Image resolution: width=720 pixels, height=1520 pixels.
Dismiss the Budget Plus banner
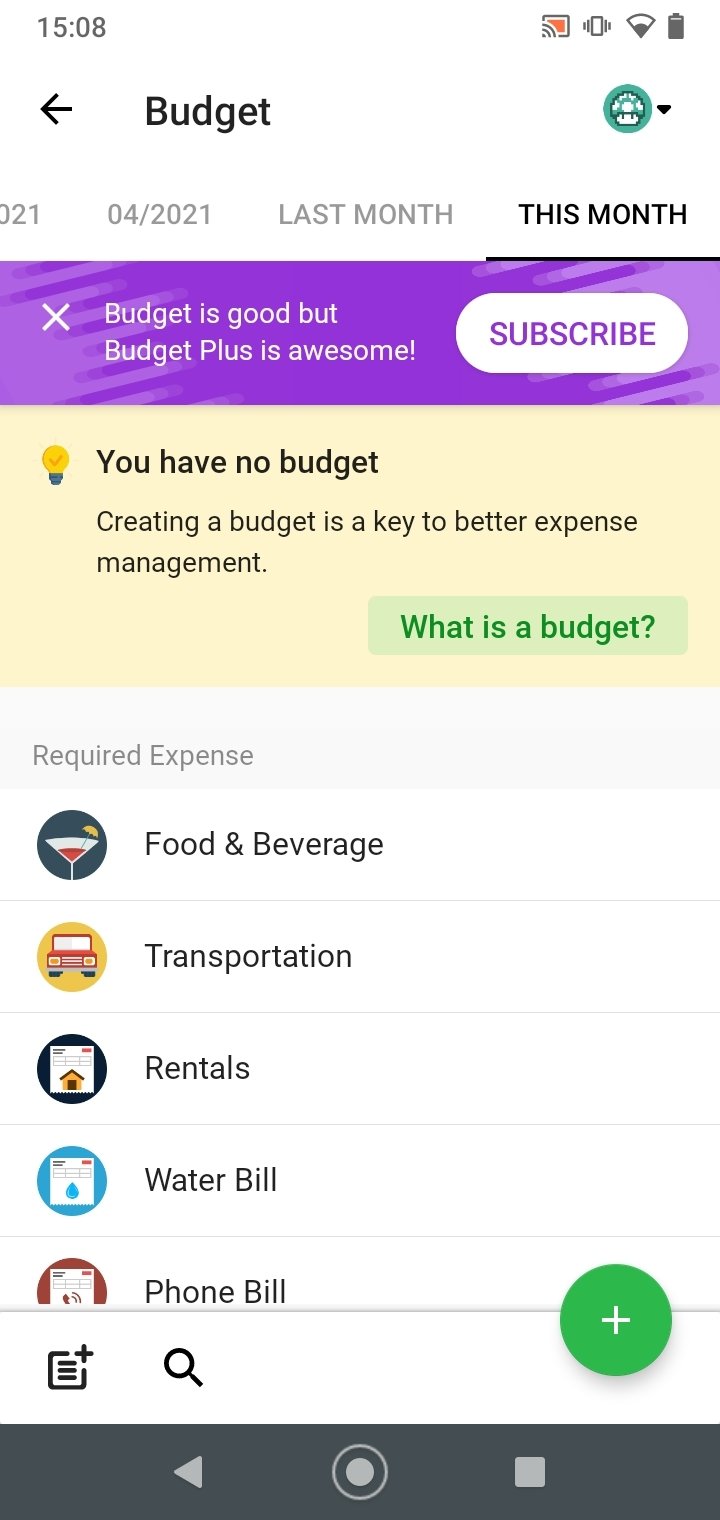pyautogui.click(x=56, y=318)
